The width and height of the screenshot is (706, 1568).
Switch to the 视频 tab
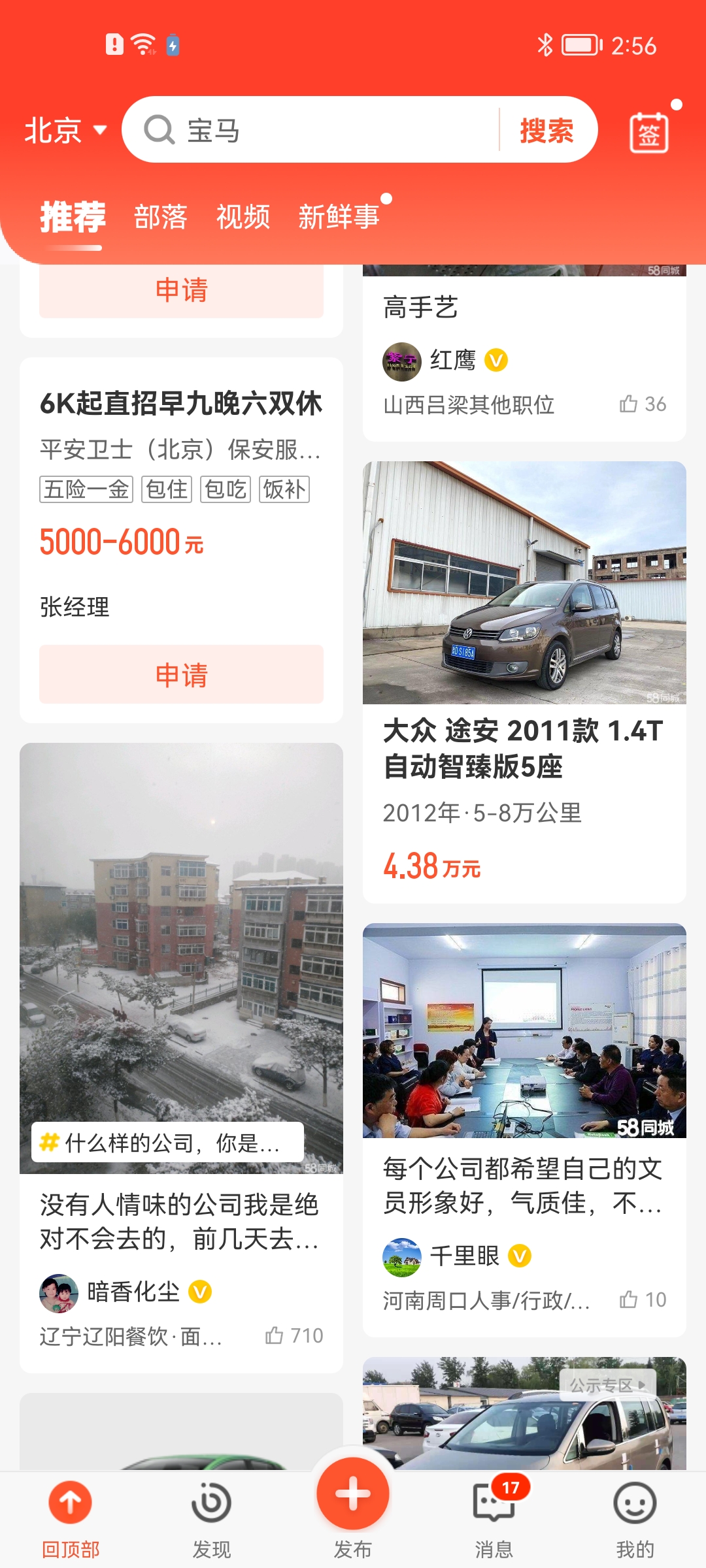click(243, 217)
